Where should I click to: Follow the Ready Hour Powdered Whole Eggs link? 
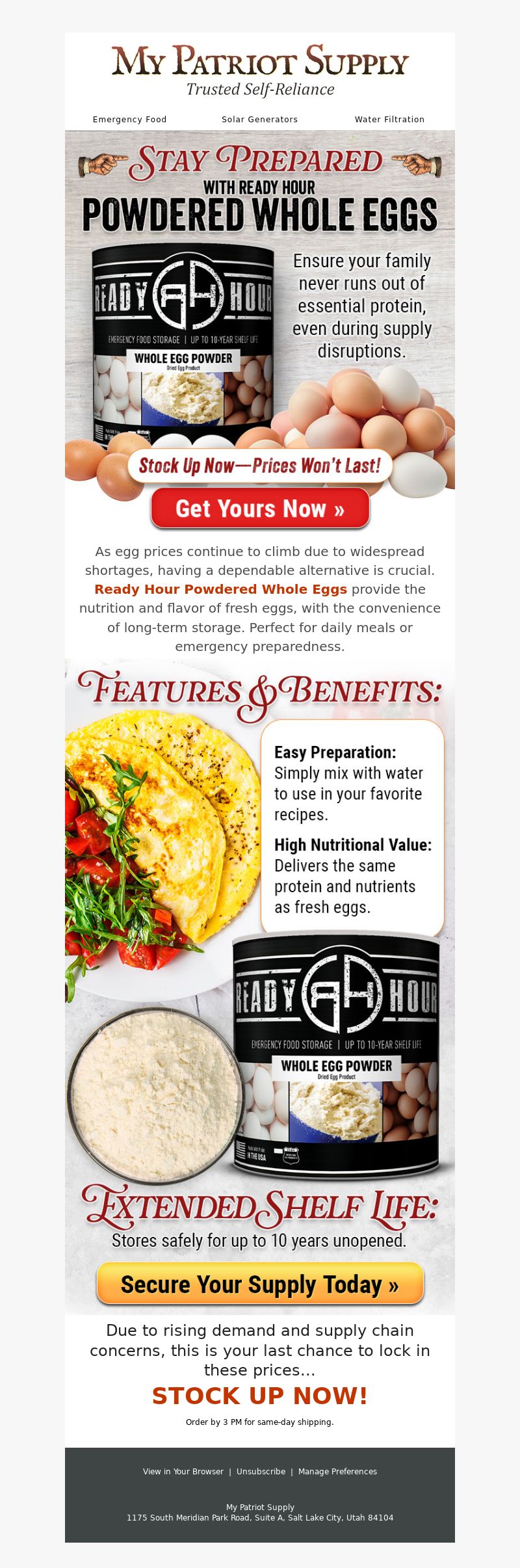(x=220, y=589)
